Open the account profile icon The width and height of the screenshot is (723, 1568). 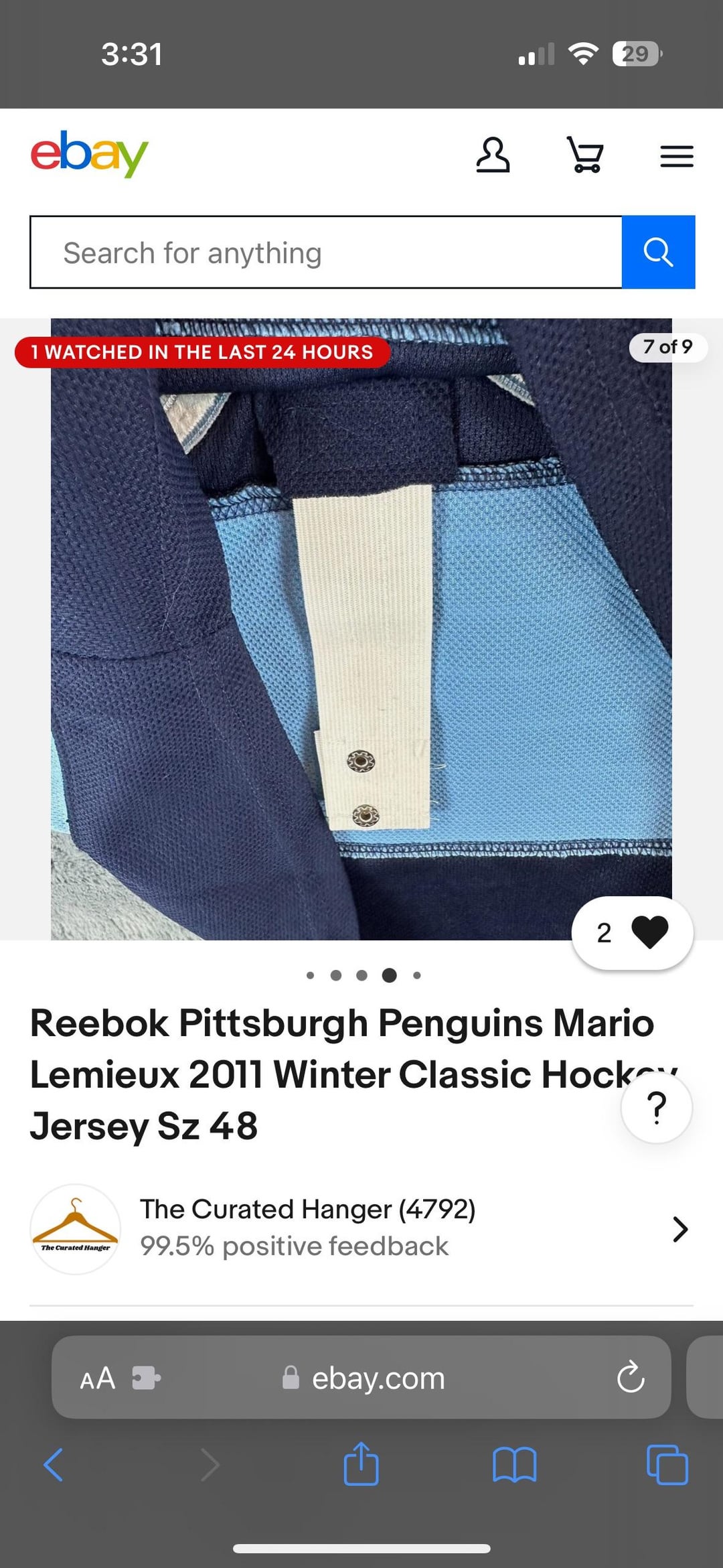(x=493, y=155)
